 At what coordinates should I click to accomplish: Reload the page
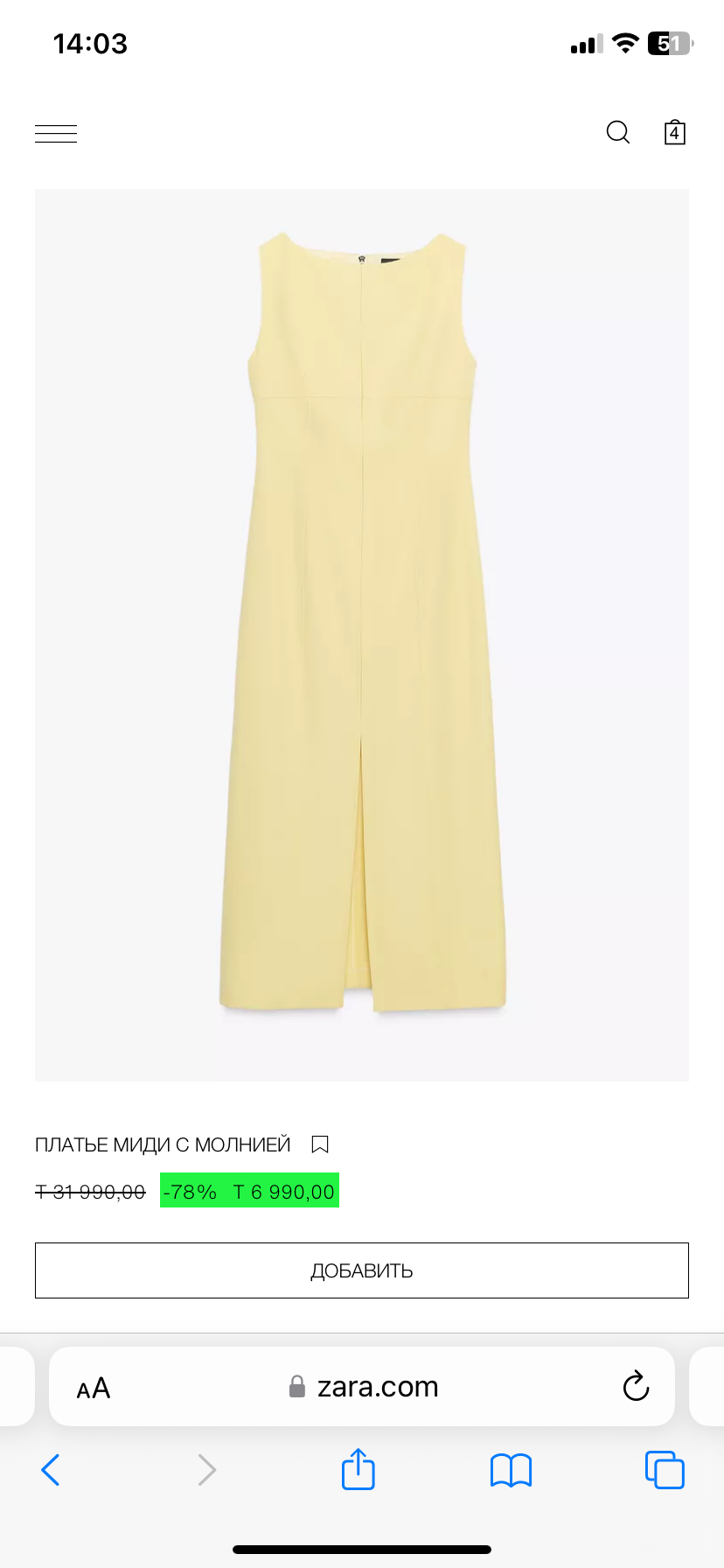coord(636,1386)
